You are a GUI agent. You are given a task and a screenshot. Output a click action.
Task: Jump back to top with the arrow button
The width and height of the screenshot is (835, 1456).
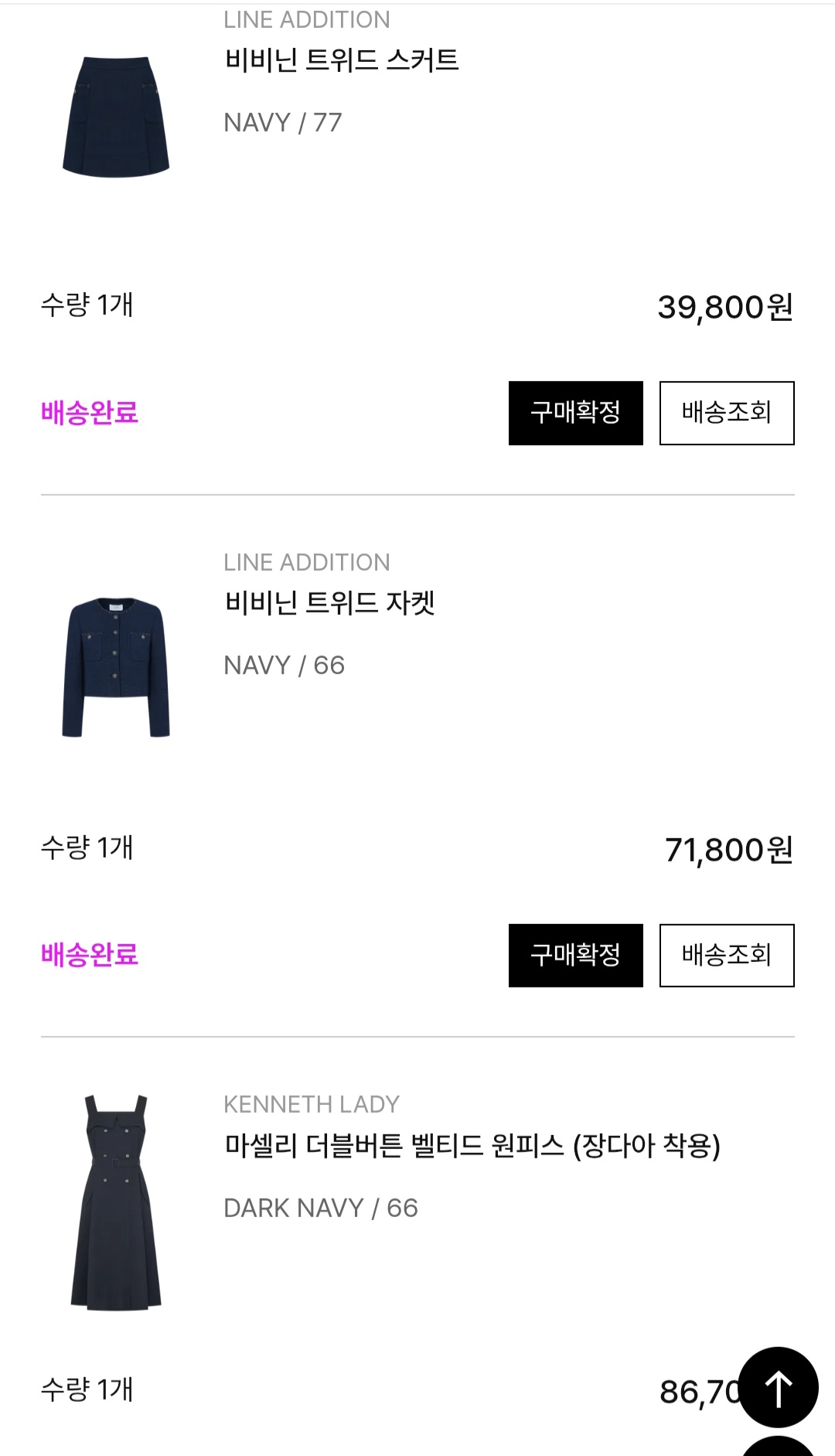(778, 1387)
